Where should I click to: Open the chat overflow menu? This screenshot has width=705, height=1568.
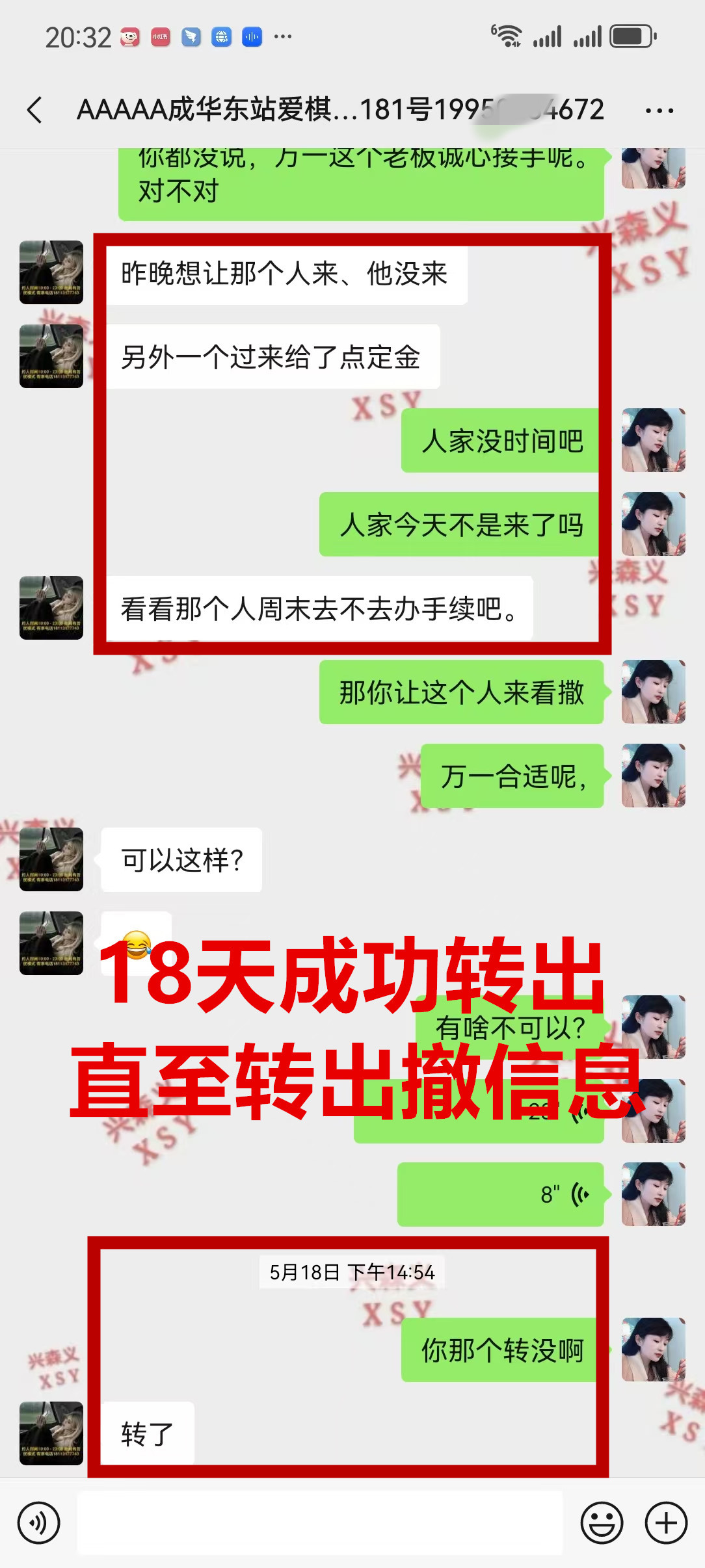659,111
